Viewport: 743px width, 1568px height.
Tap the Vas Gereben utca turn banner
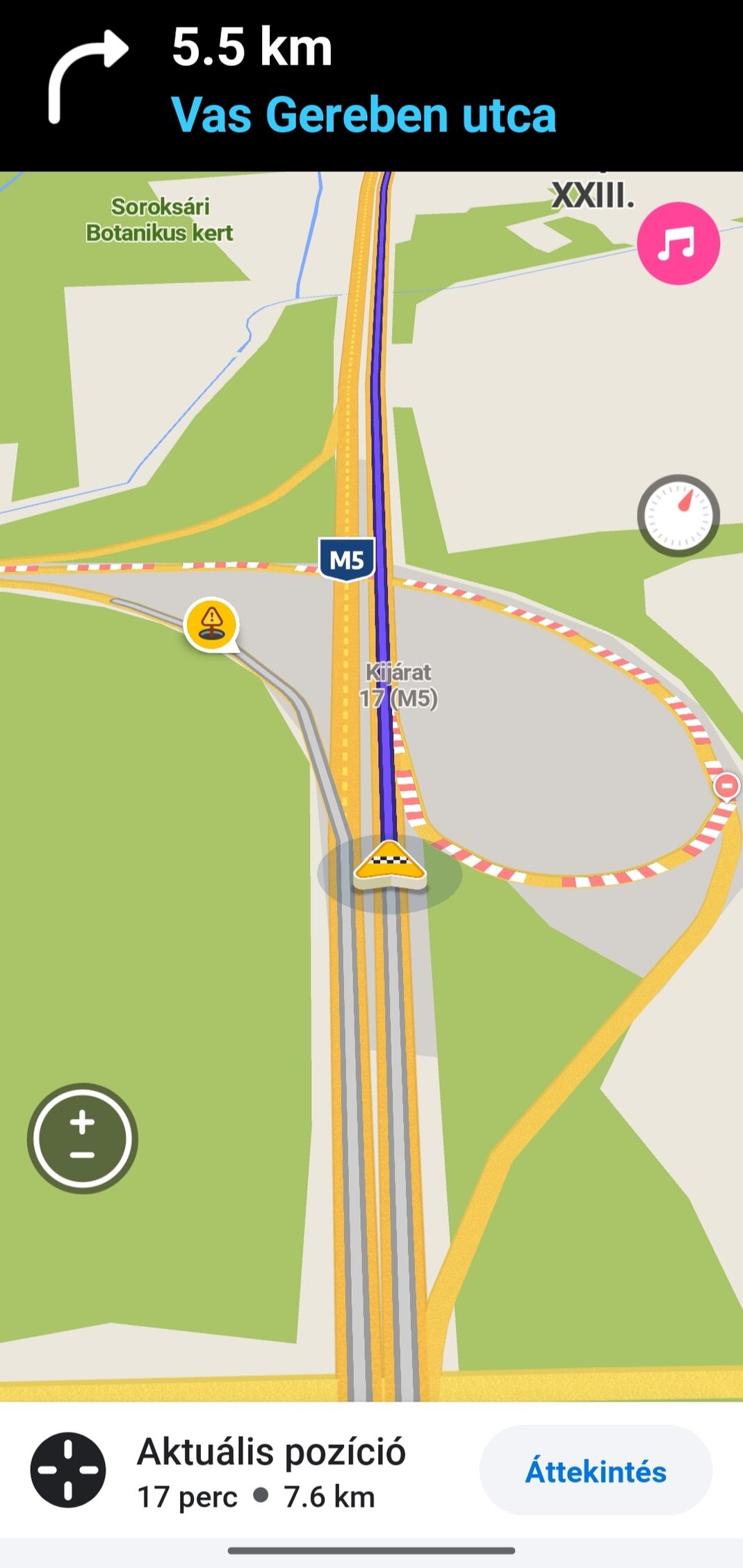pyautogui.click(x=364, y=85)
